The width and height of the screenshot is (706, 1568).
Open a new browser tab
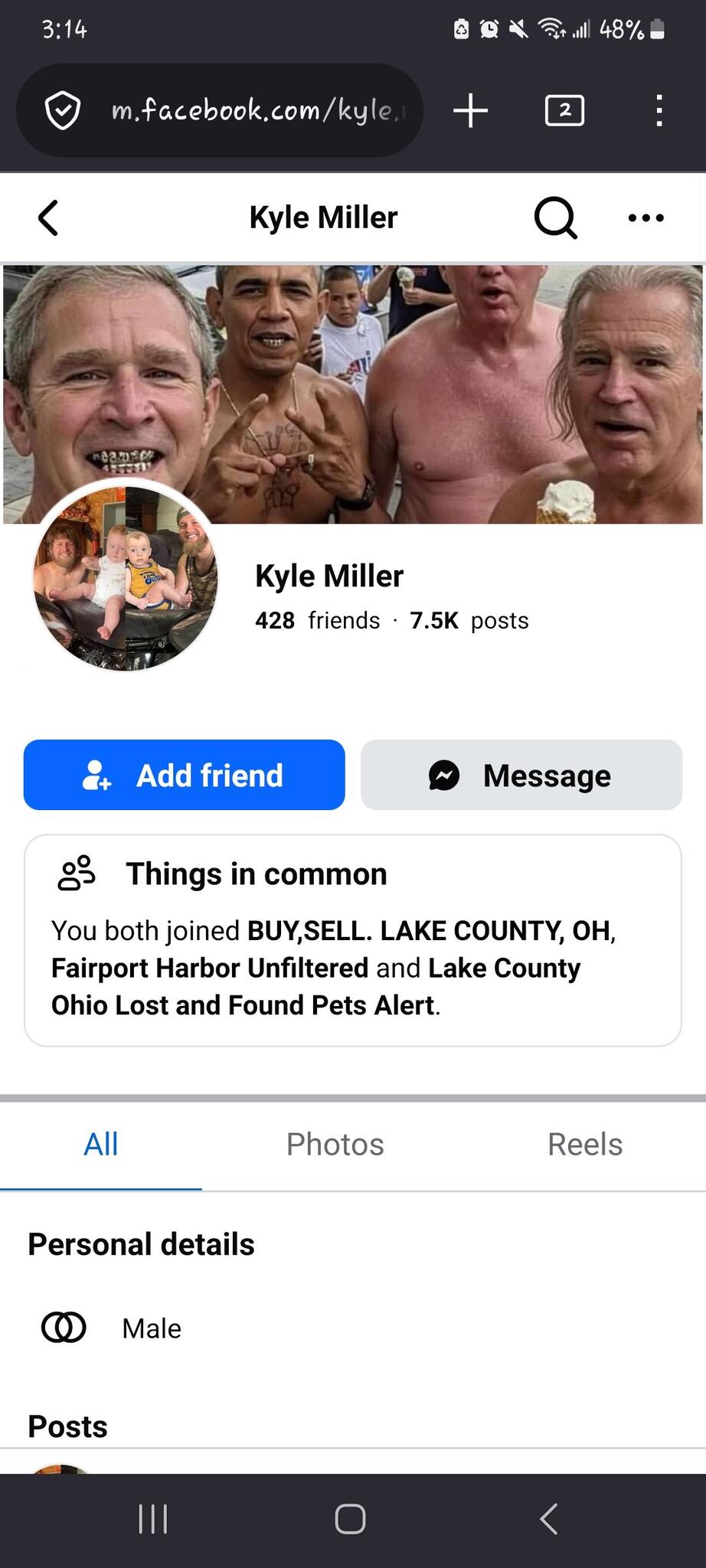click(x=470, y=111)
